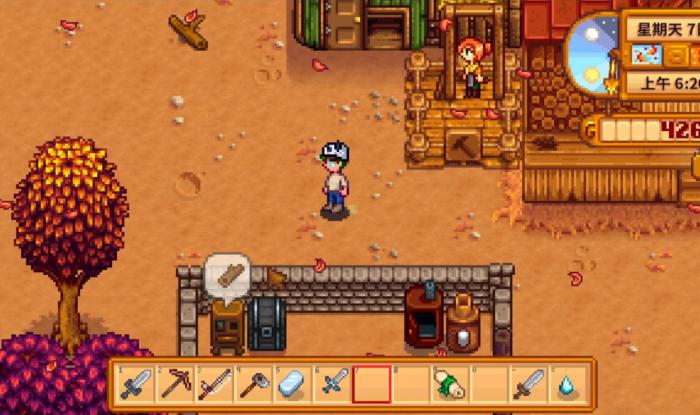Select the green-ribboned scroll item
The height and width of the screenshot is (415, 700).
447,382
